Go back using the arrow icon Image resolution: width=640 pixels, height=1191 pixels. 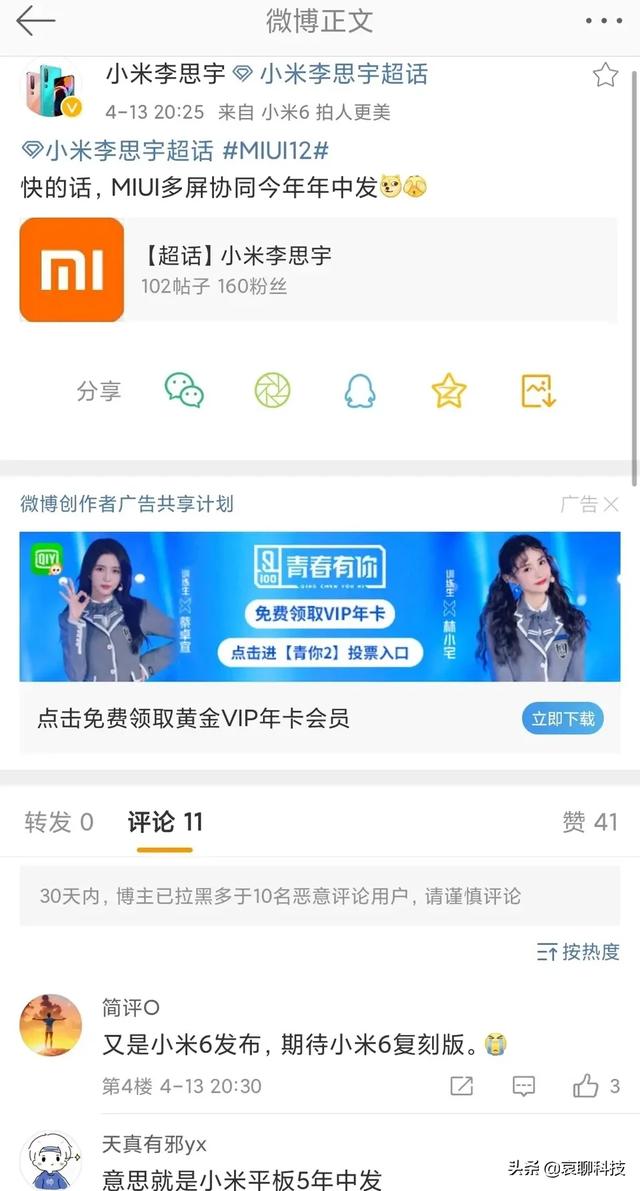coord(35,20)
